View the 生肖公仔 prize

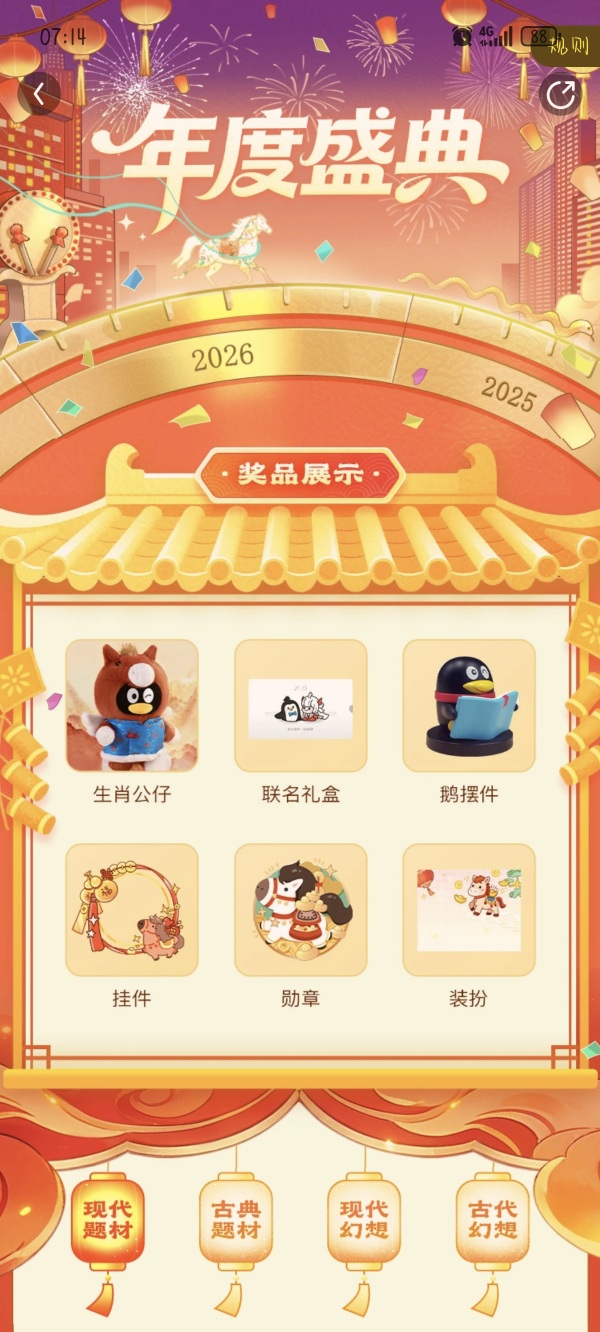pos(132,706)
